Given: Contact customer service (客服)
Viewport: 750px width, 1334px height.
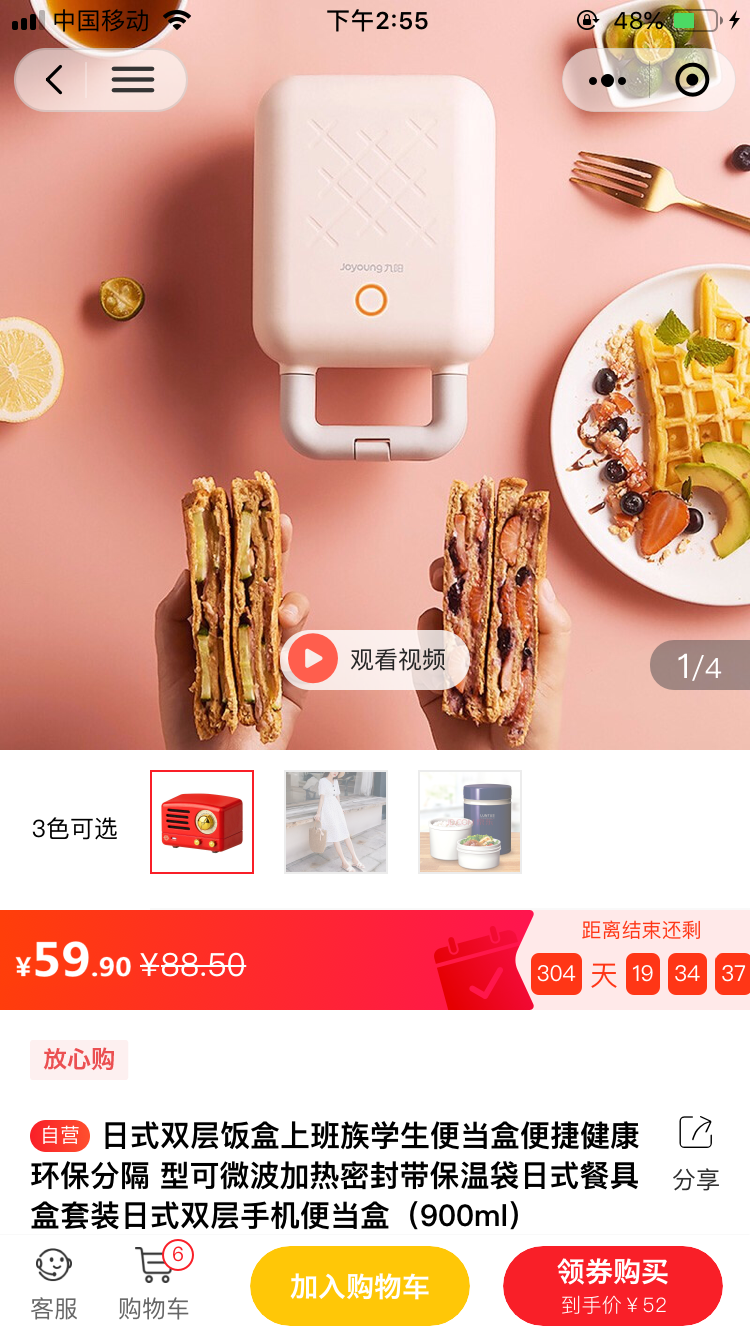Looking at the screenshot, I should click(x=54, y=1284).
